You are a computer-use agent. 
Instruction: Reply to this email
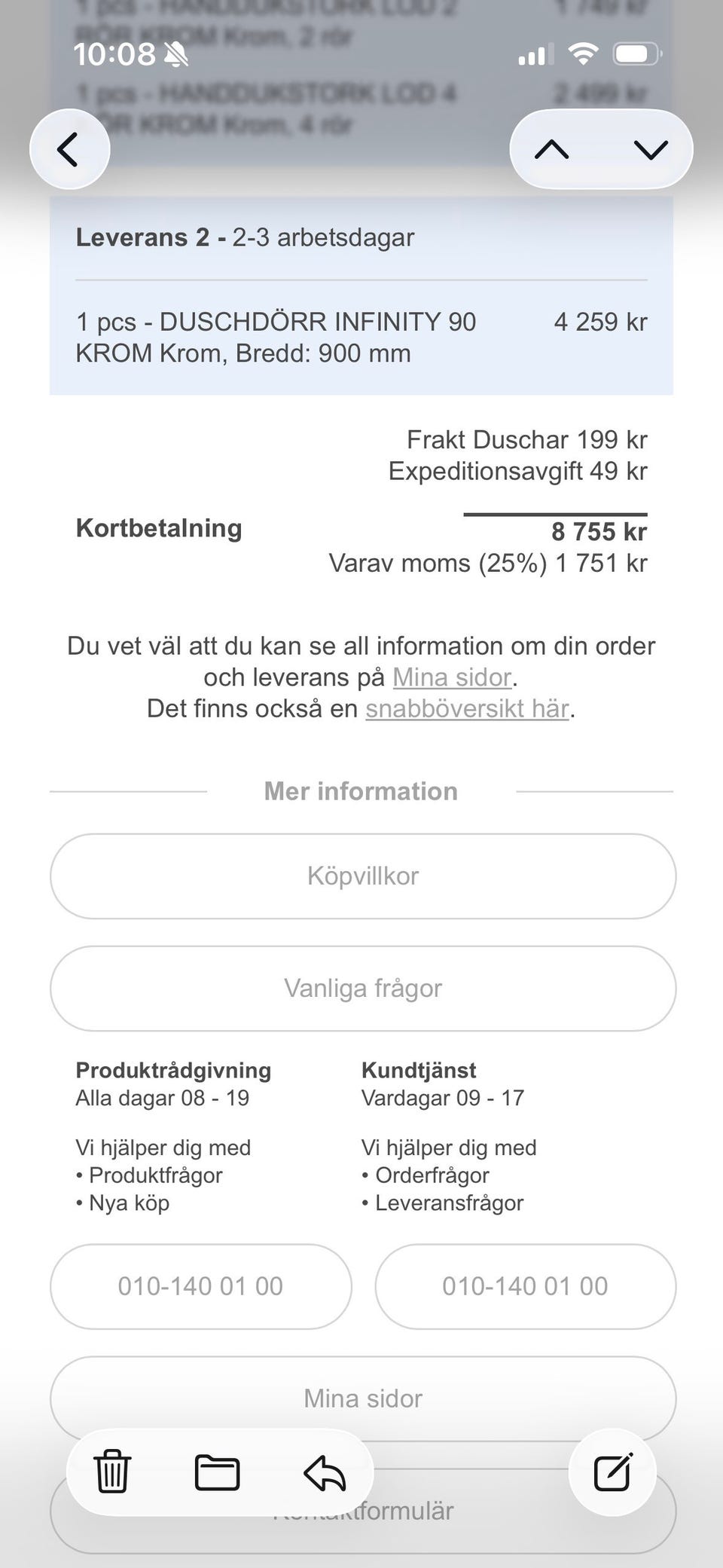(325, 1472)
